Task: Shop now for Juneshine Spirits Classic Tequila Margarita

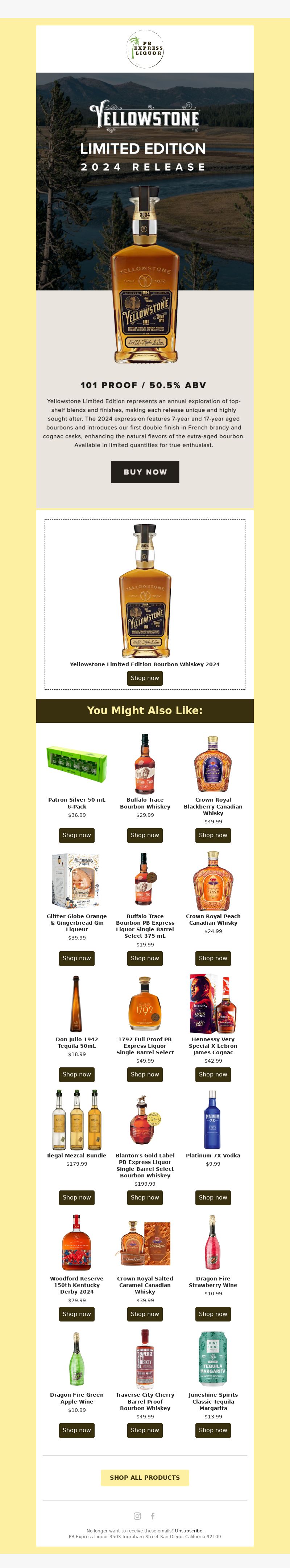Action: click(x=213, y=1430)
